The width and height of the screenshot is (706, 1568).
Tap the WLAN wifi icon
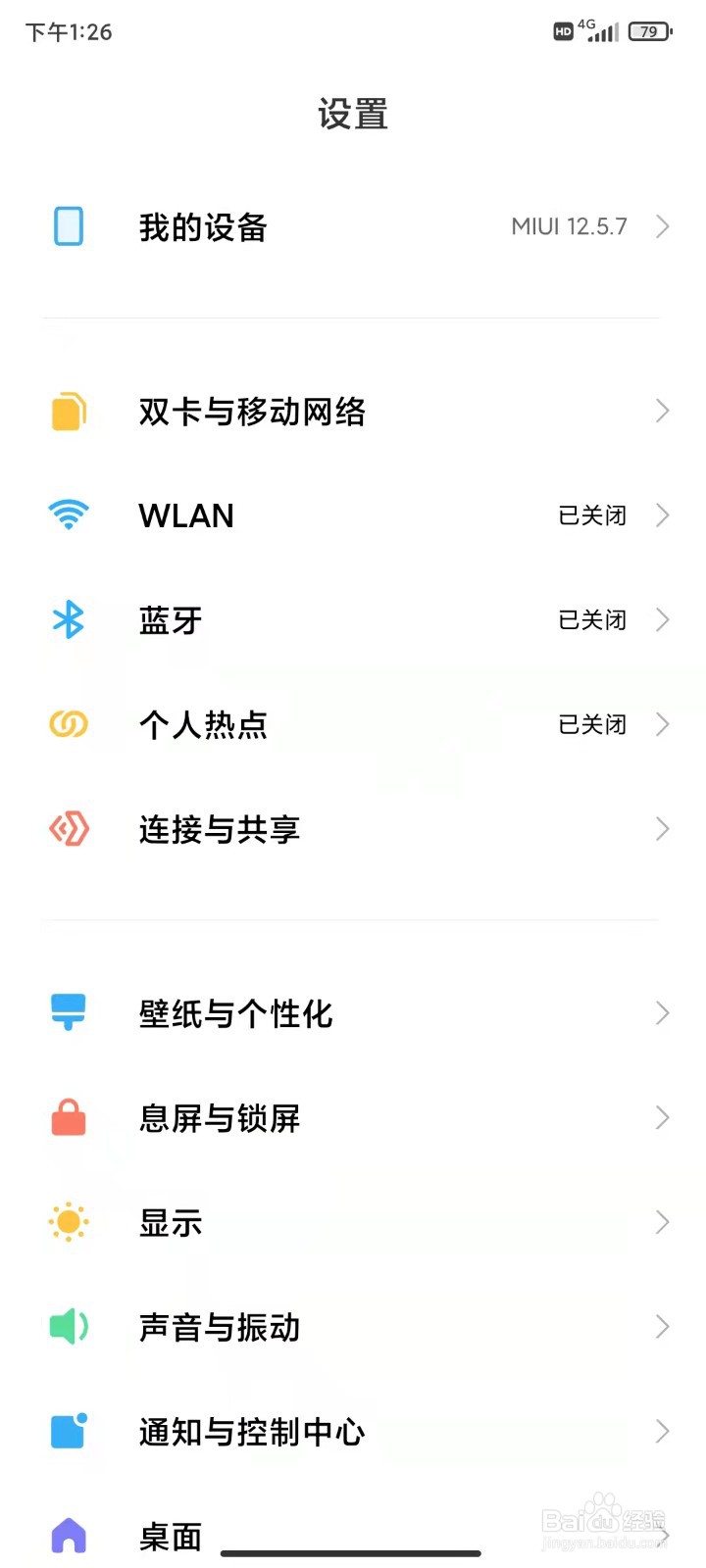pos(67,514)
